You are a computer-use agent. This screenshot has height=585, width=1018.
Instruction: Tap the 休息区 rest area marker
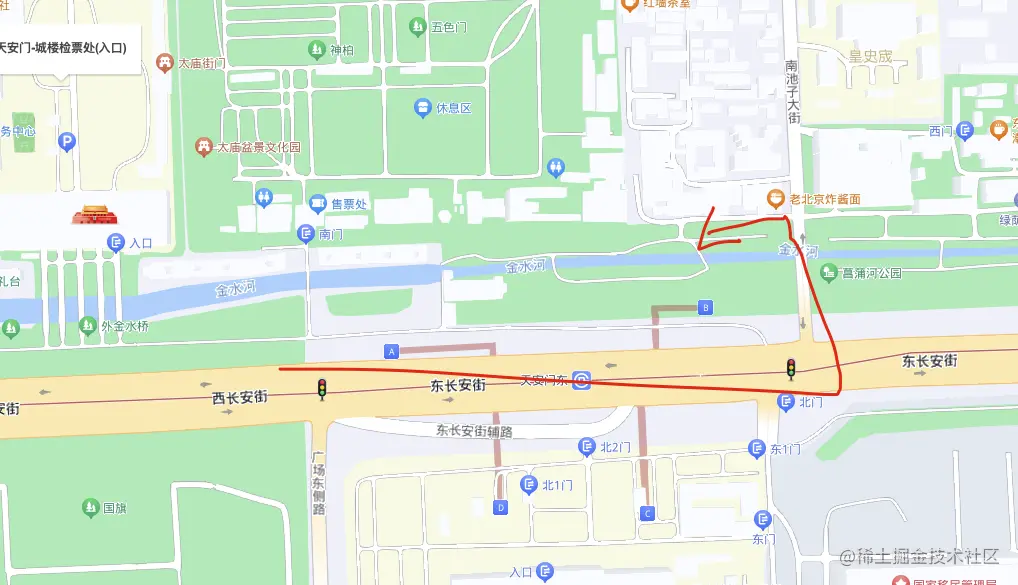click(x=423, y=107)
